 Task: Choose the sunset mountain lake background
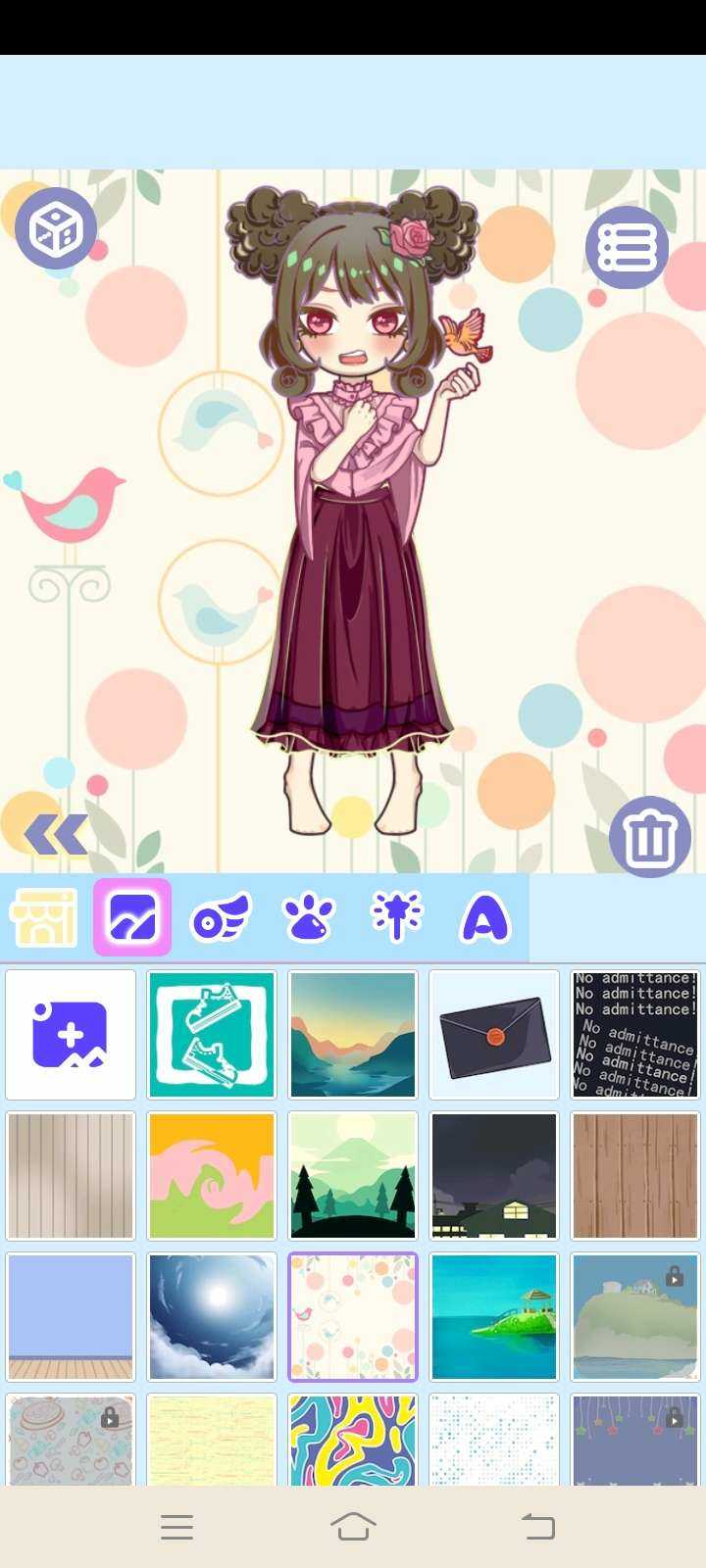pos(353,1035)
